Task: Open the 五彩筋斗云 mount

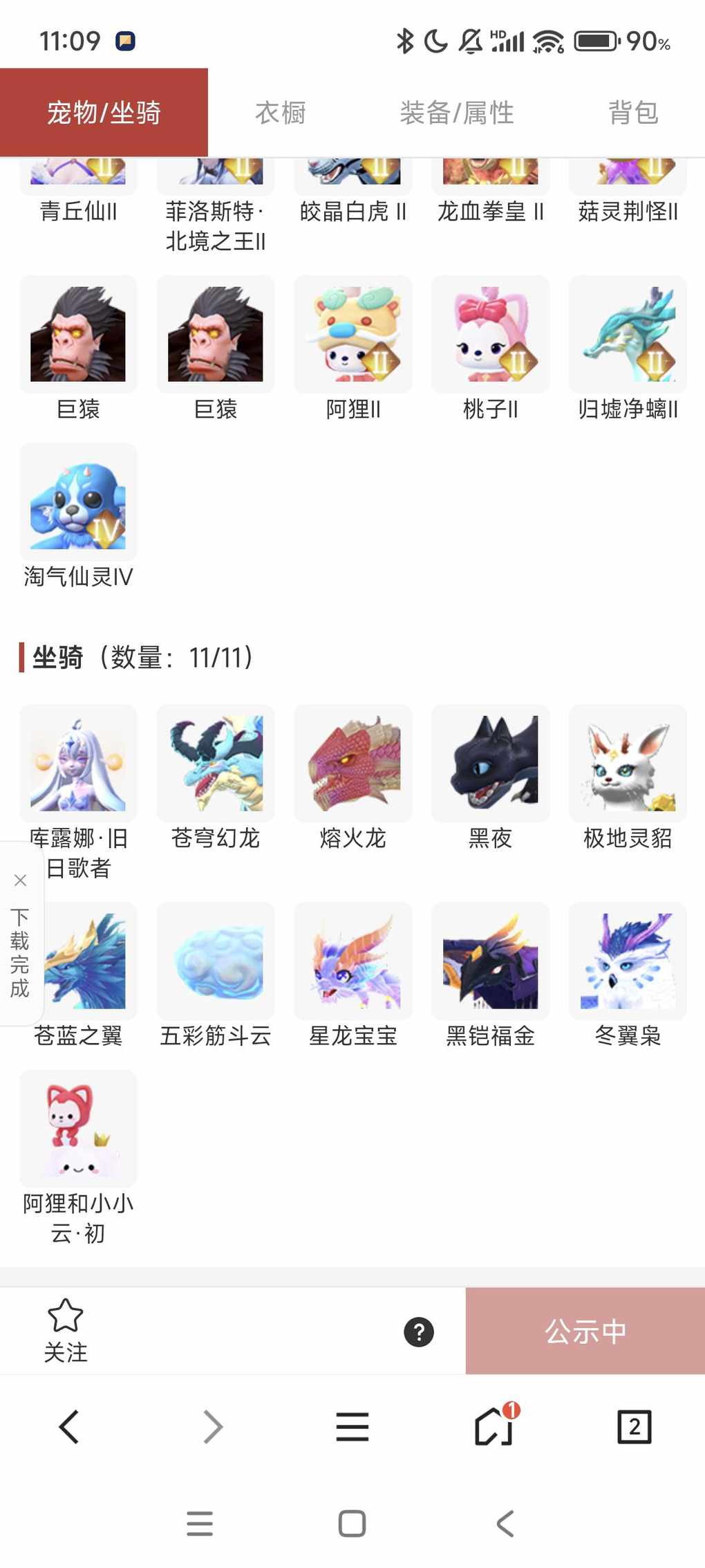Action: coord(216,961)
